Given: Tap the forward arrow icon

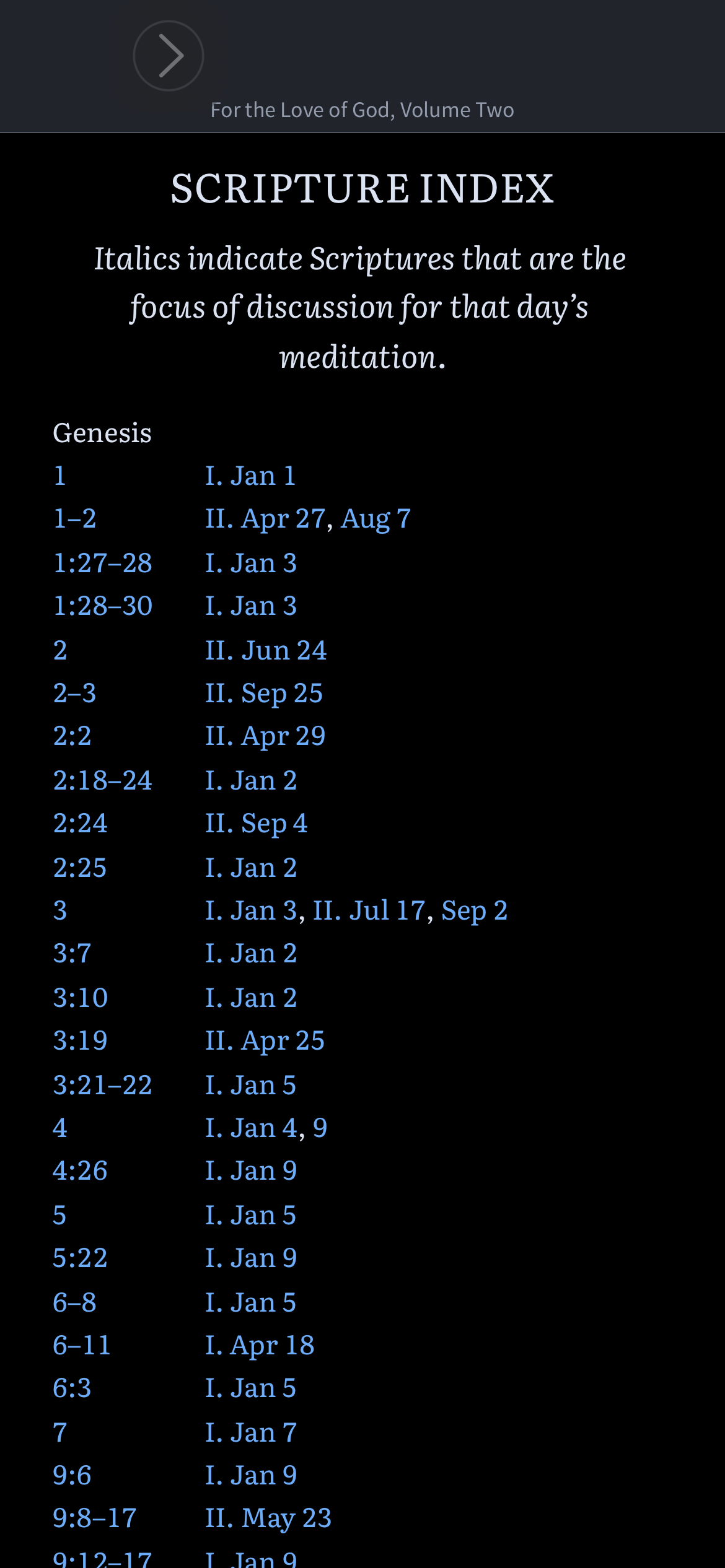Looking at the screenshot, I should coord(169,56).
